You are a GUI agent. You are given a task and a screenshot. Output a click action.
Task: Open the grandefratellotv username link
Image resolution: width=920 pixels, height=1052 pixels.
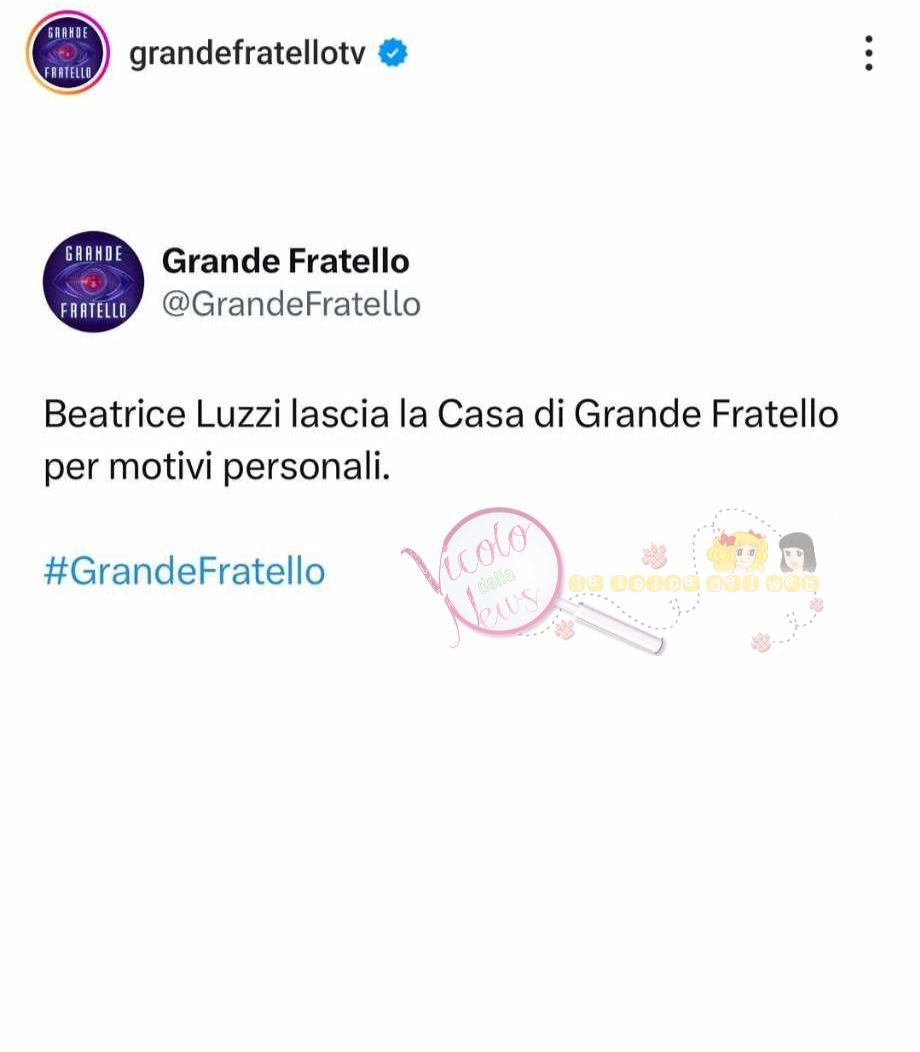[247, 54]
